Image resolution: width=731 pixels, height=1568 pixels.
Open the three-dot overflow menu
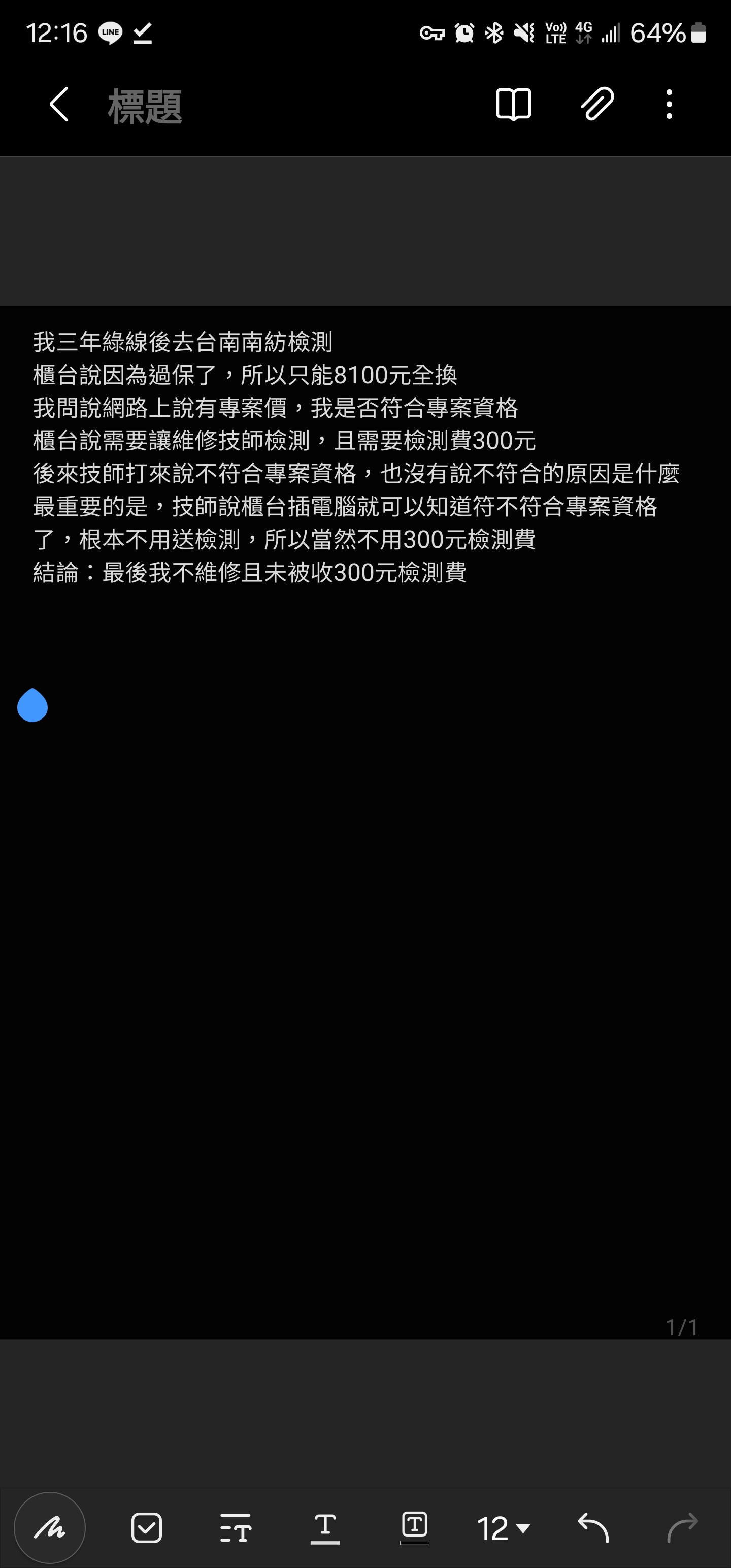[669, 104]
